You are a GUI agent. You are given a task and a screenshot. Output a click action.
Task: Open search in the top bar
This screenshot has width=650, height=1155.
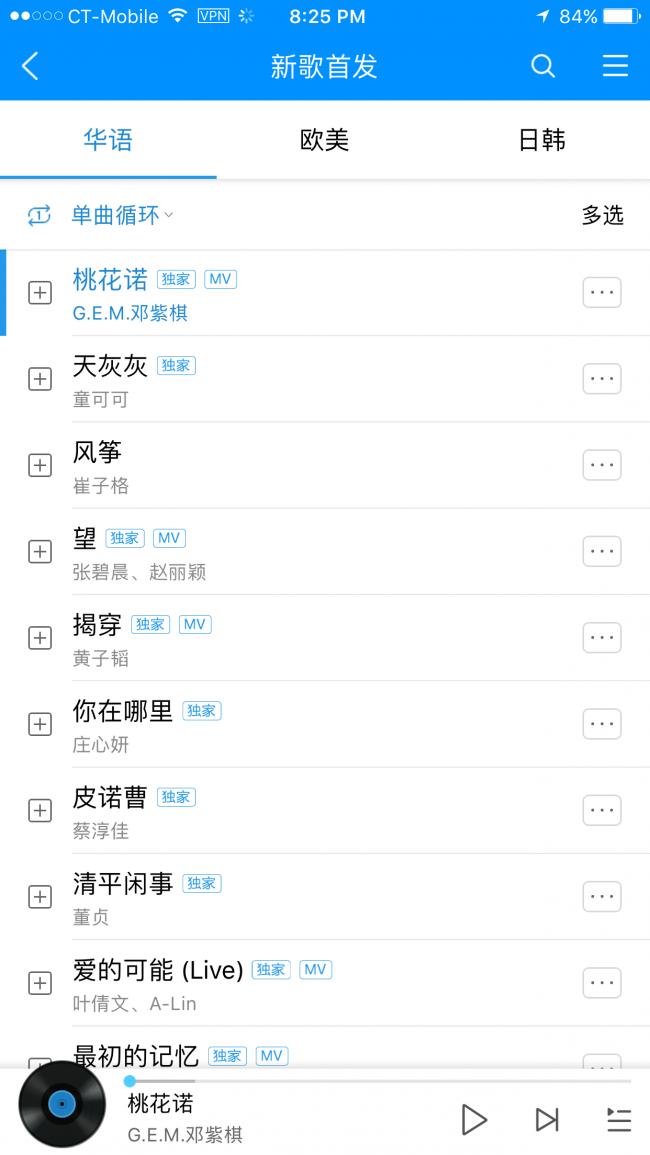[543, 67]
